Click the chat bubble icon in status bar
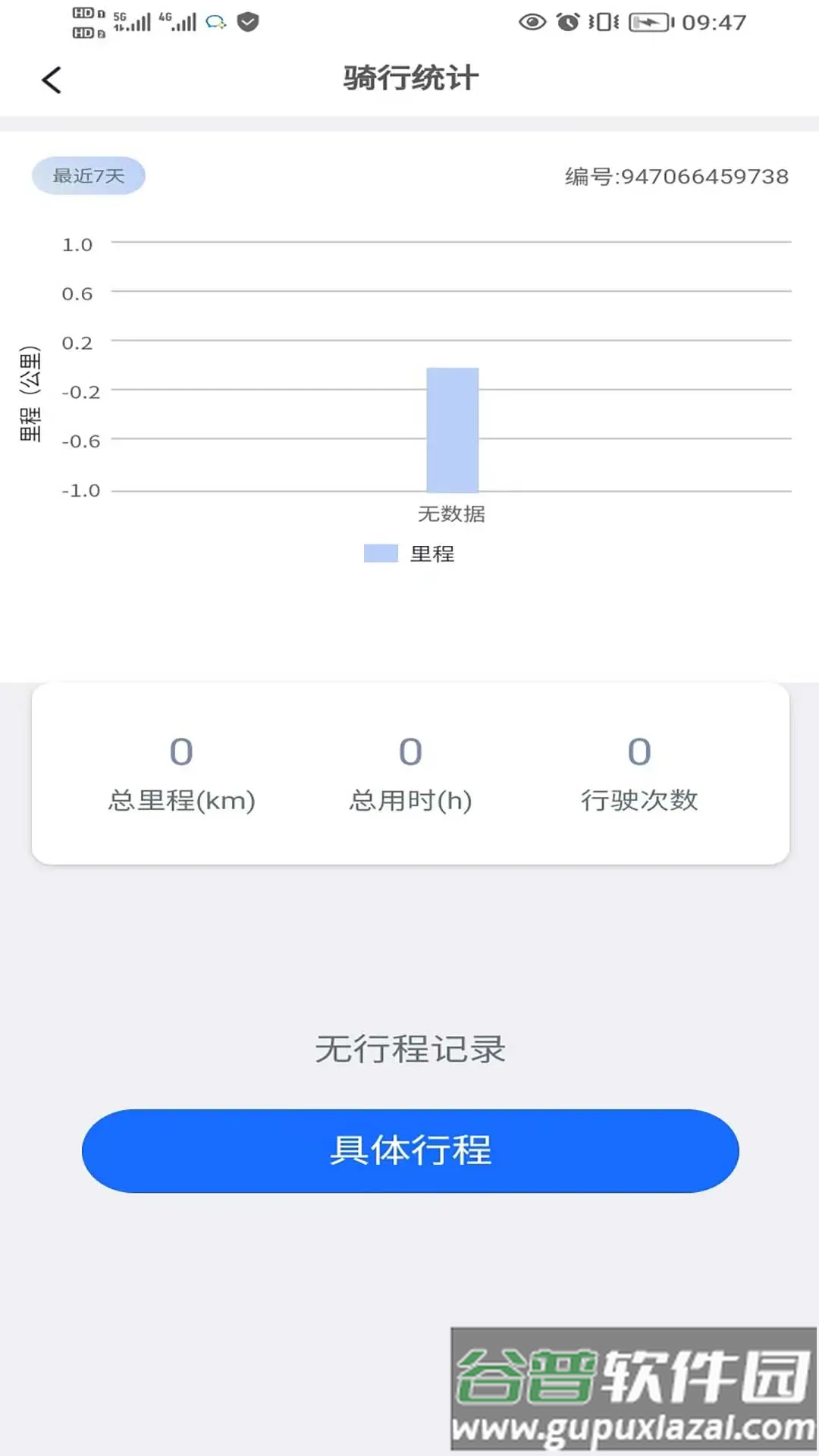 click(x=215, y=22)
